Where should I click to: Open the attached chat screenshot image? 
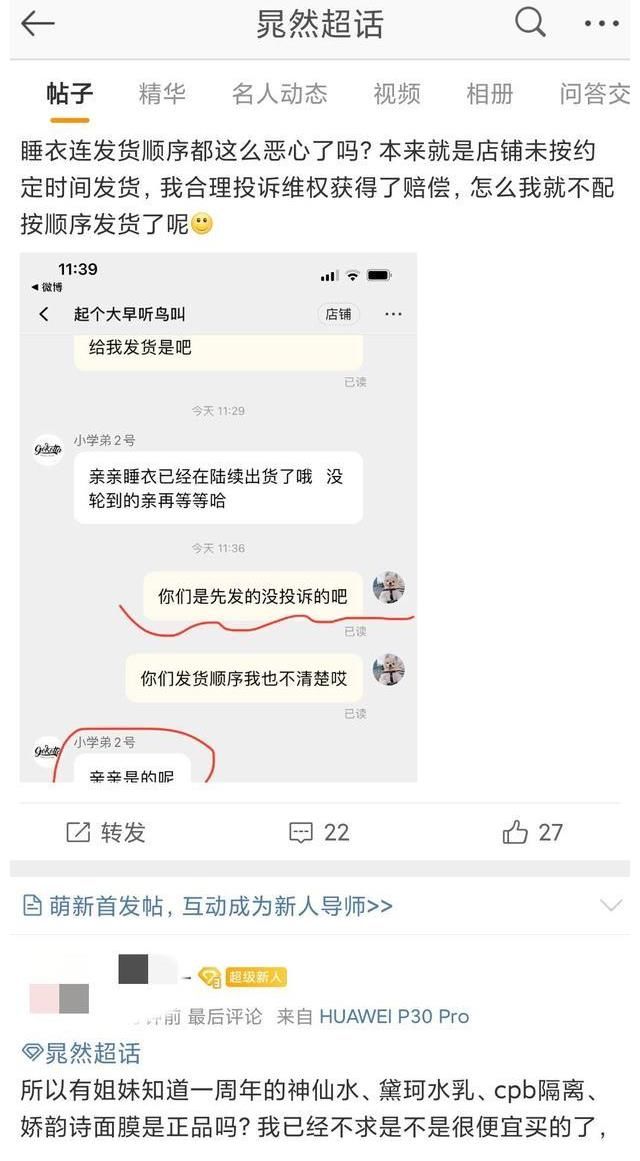tap(218, 517)
